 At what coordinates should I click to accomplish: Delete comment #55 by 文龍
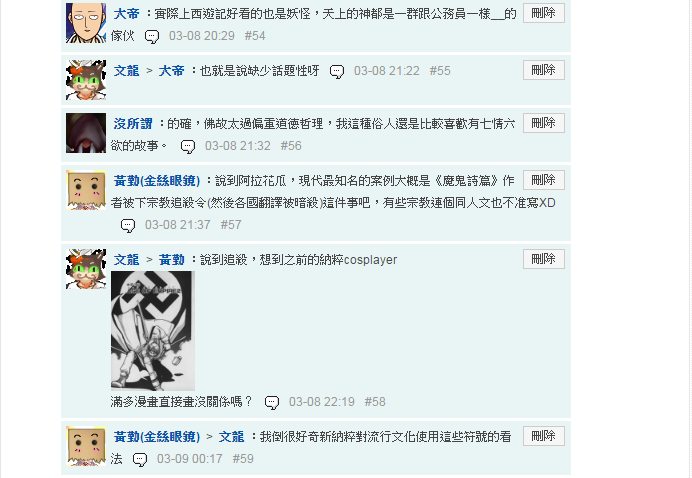tap(543, 70)
